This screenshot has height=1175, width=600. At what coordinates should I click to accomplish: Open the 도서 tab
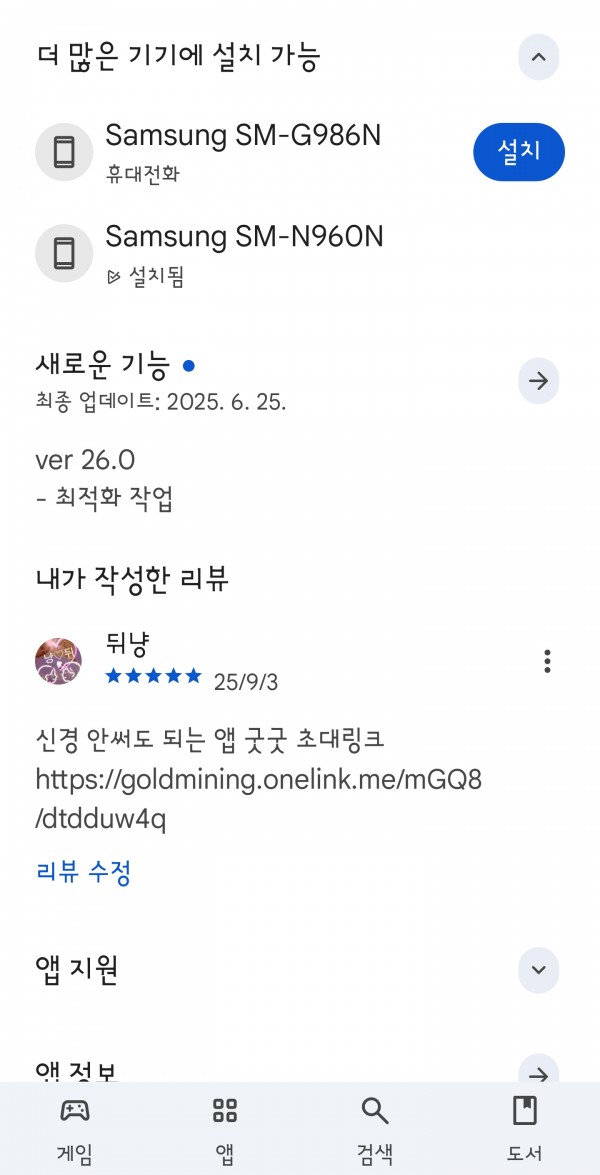[524, 1129]
